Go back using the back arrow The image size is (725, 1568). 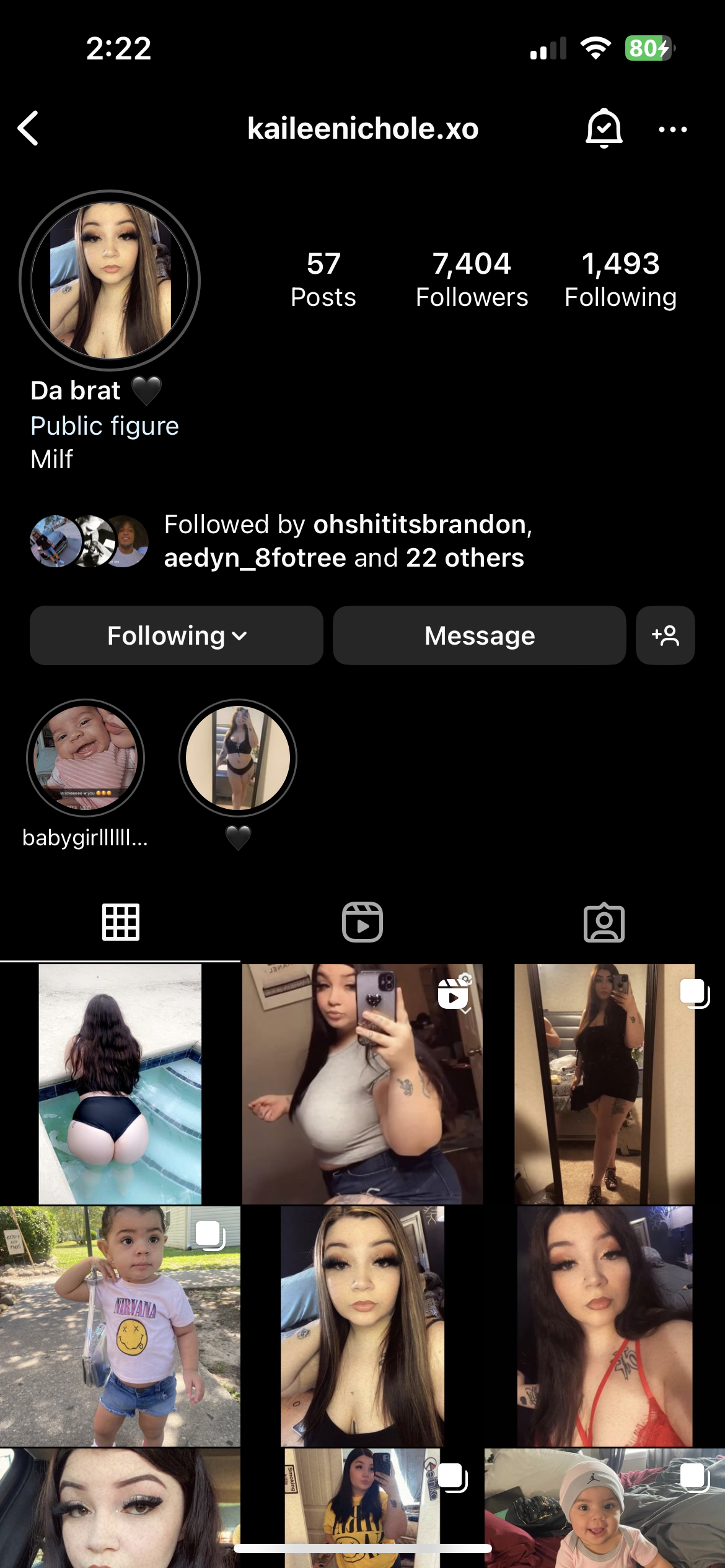29,128
